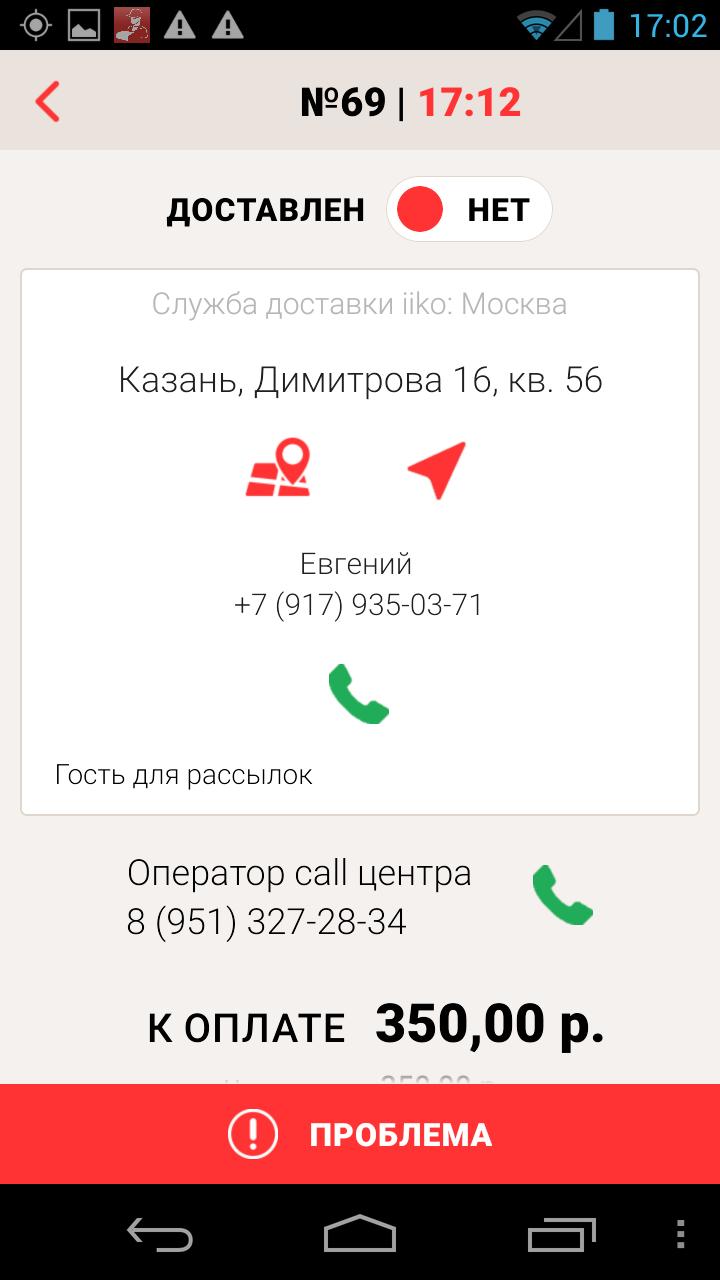The width and height of the screenshot is (720, 1280).
Task: Call customer Евгений
Action: [x=358, y=693]
